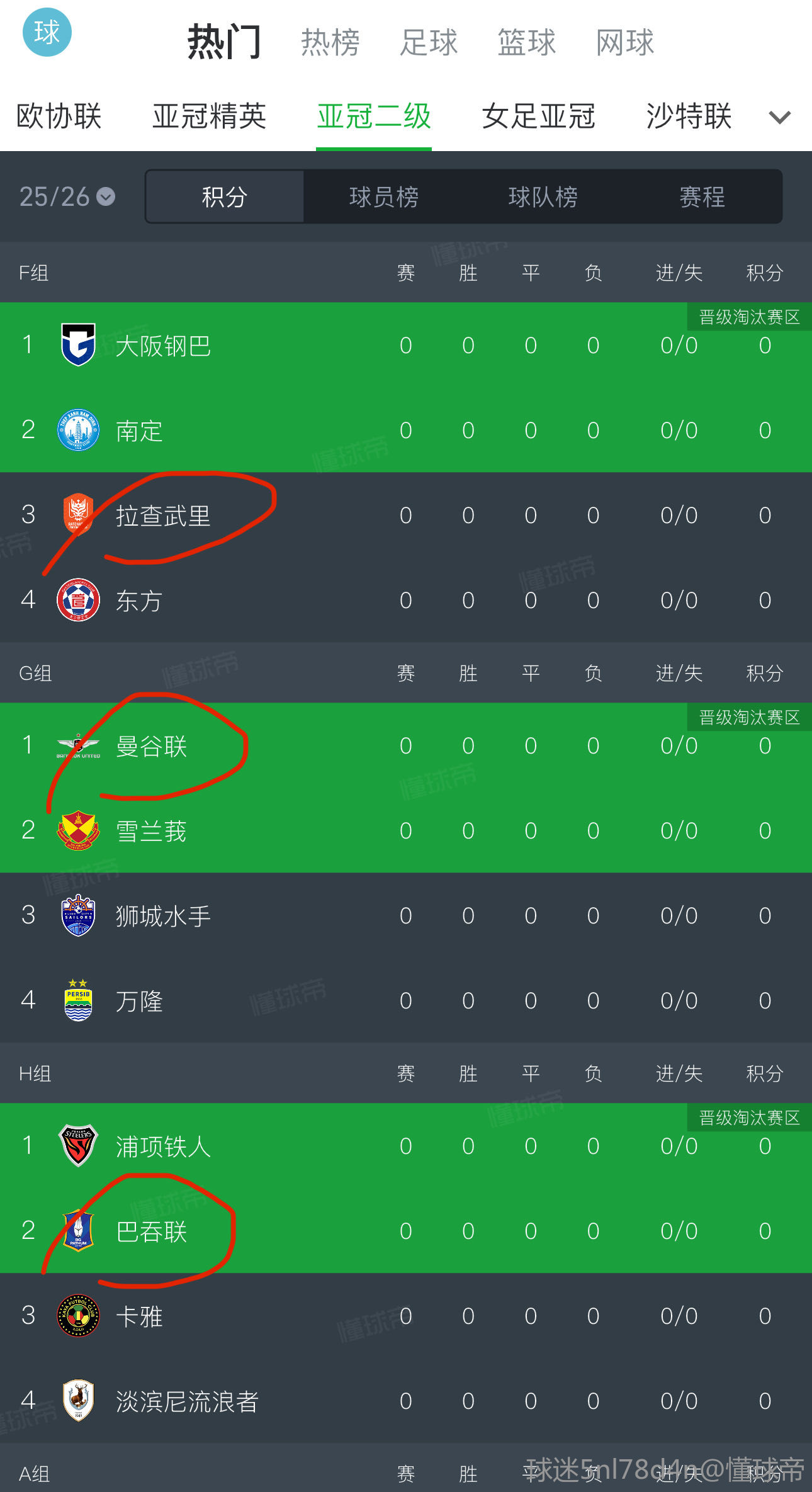Switch to the 赛程 segment
Screen dimensions: 812x1492
click(x=702, y=197)
